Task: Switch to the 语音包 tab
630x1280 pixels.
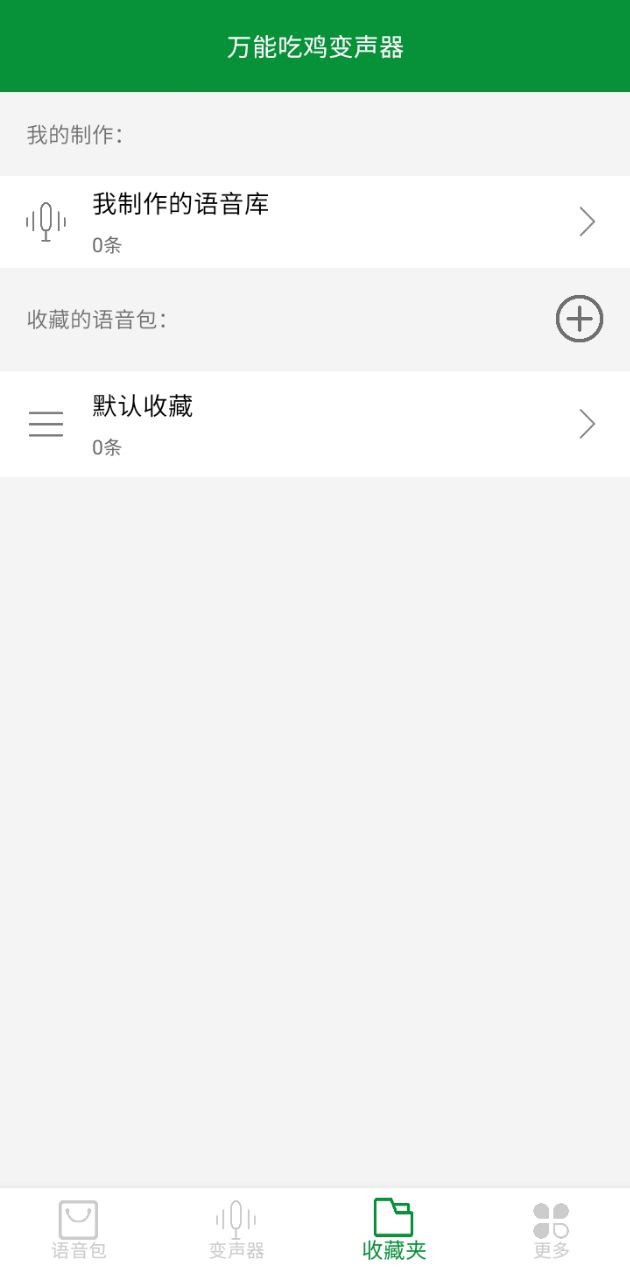Action: 79,1230
